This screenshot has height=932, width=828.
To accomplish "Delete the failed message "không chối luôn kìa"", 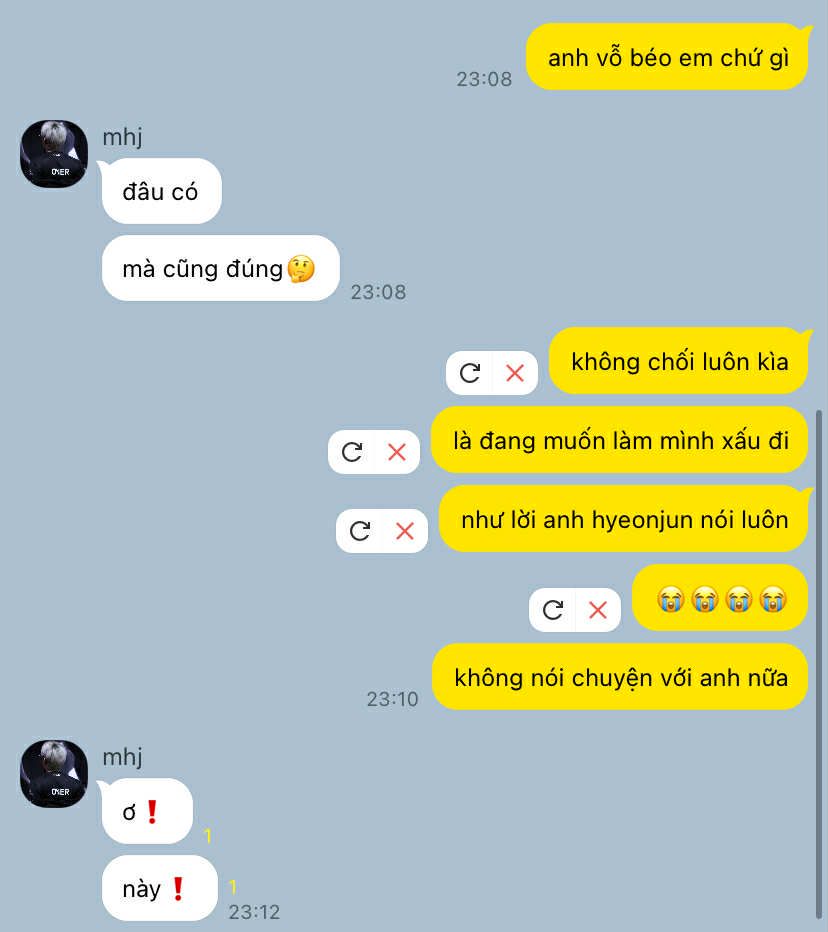I will [x=515, y=373].
